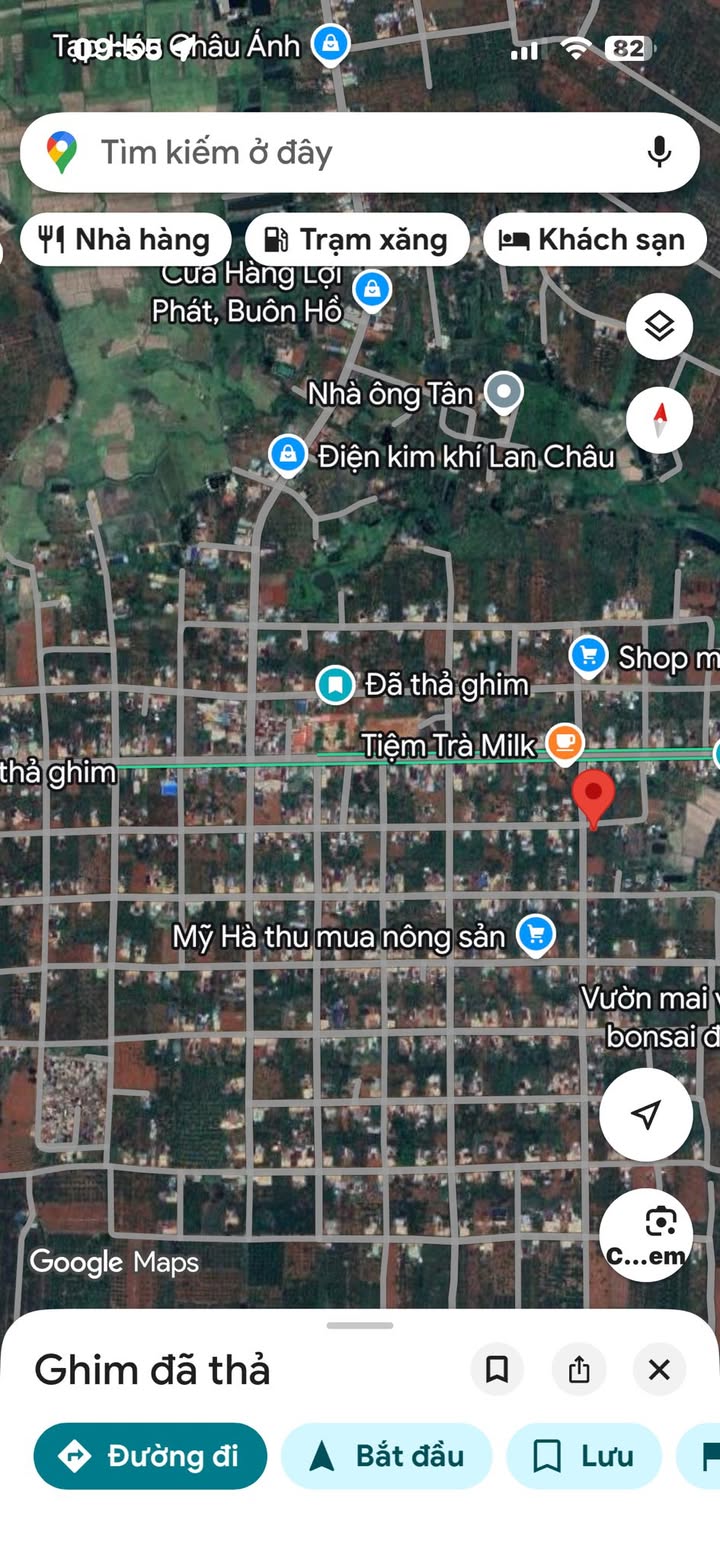This screenshot has height=1560, width=720.
Task: View Mỹ Hà thu mua nông sản
Action: pos(536,935)
